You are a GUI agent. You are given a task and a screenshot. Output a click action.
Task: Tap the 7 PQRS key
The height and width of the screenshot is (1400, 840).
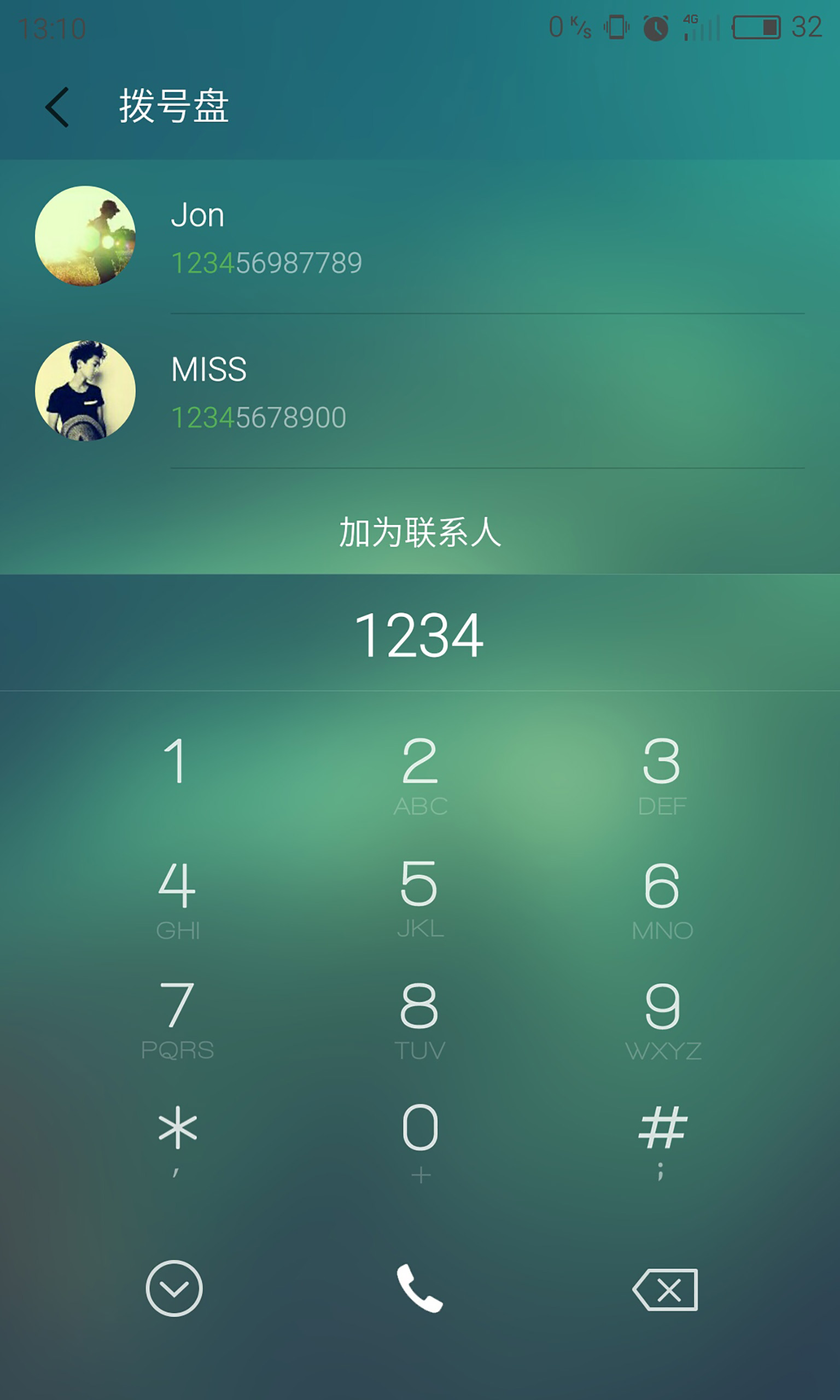[178, 1020]
